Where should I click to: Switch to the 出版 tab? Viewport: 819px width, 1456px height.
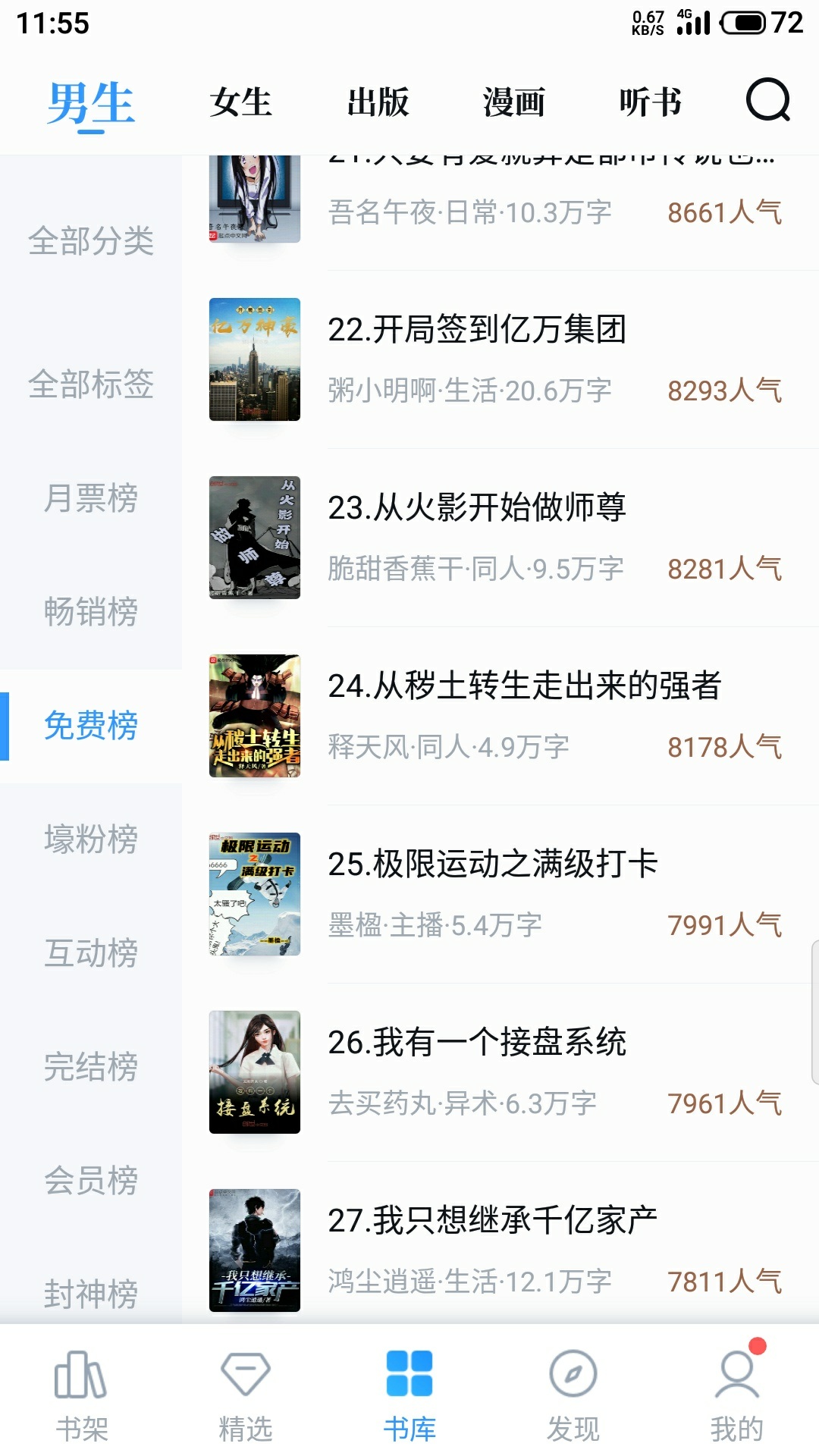pos(378,102)
